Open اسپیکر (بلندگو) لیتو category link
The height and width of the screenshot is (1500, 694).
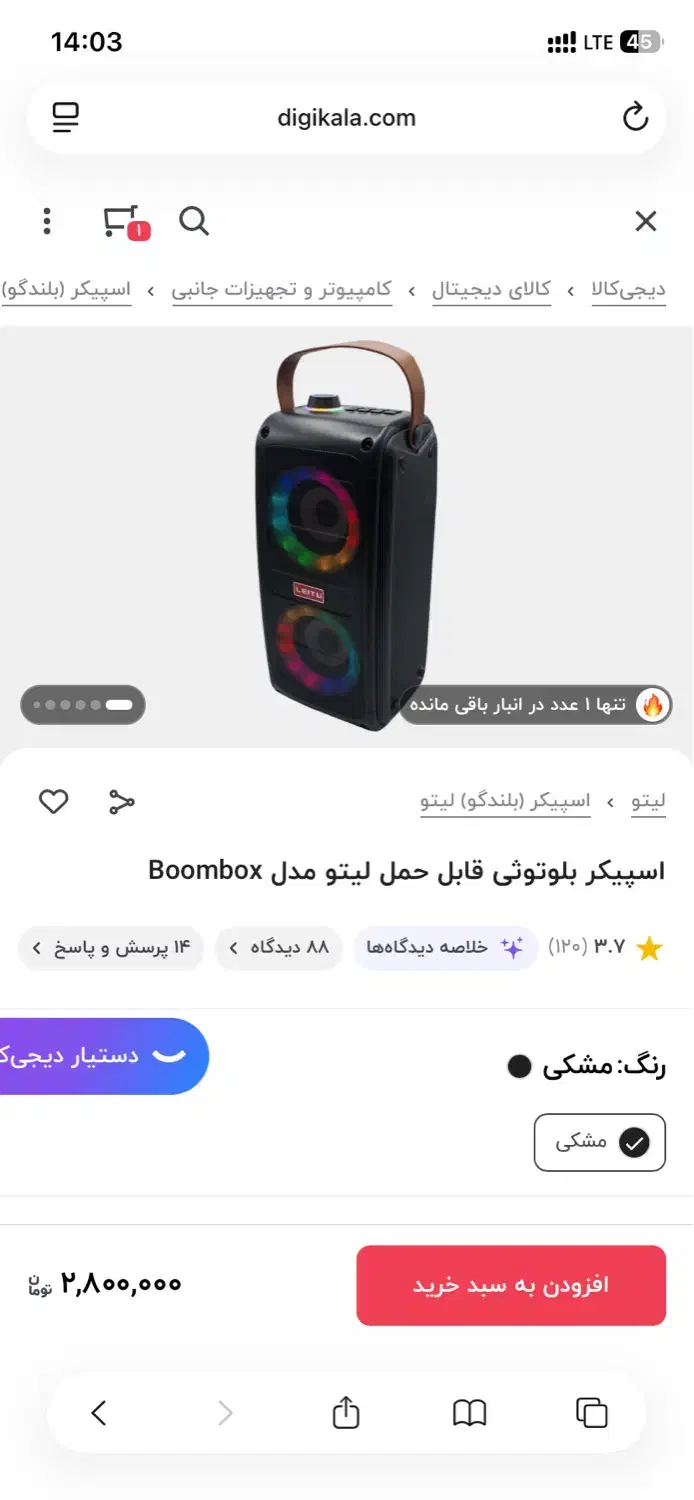(505, 801)
